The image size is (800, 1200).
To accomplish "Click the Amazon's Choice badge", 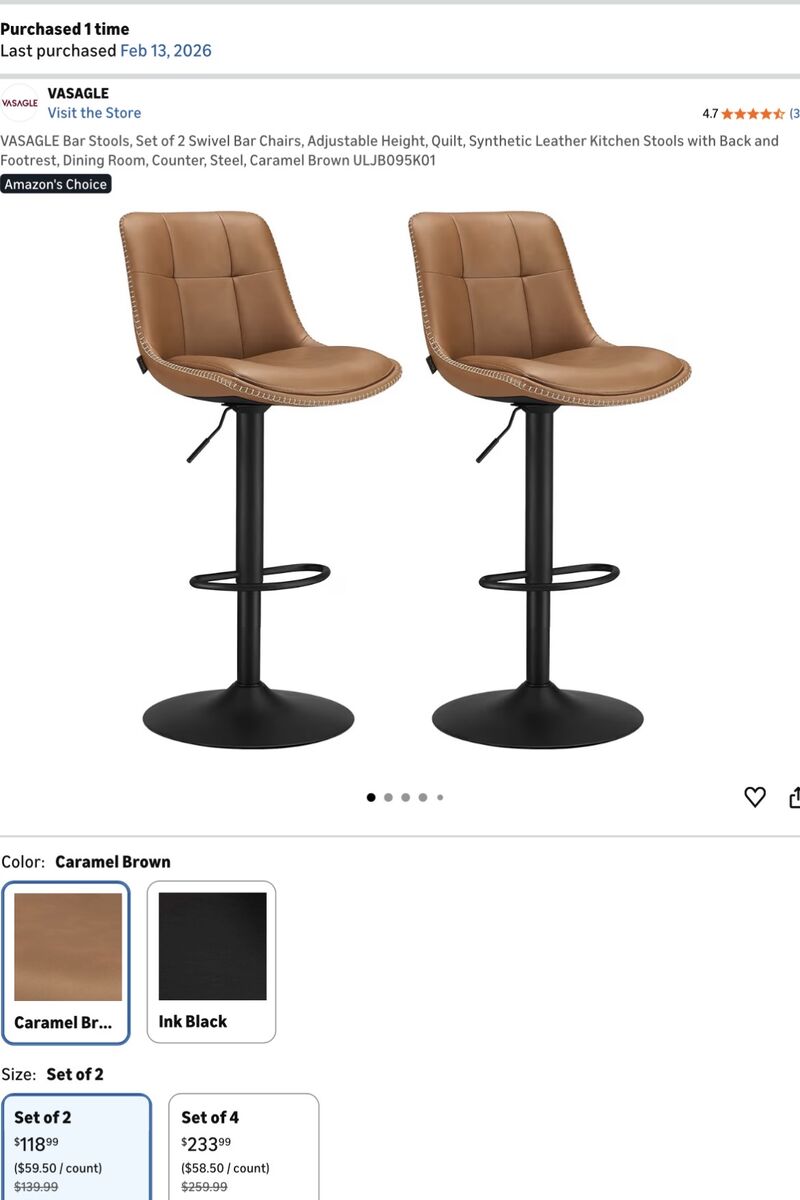I will pos(56,184).
